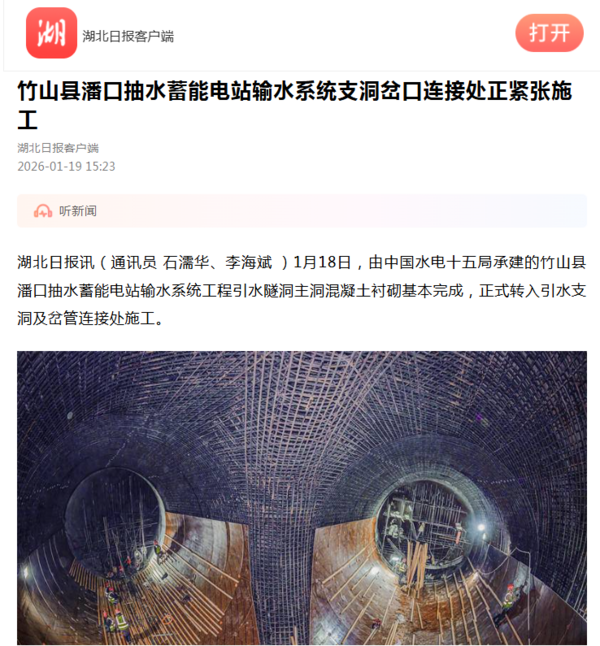The width and height of the screenshot is (600, 646).
Task: Tap the 打开 button to open the app
Action: point(549,33)
